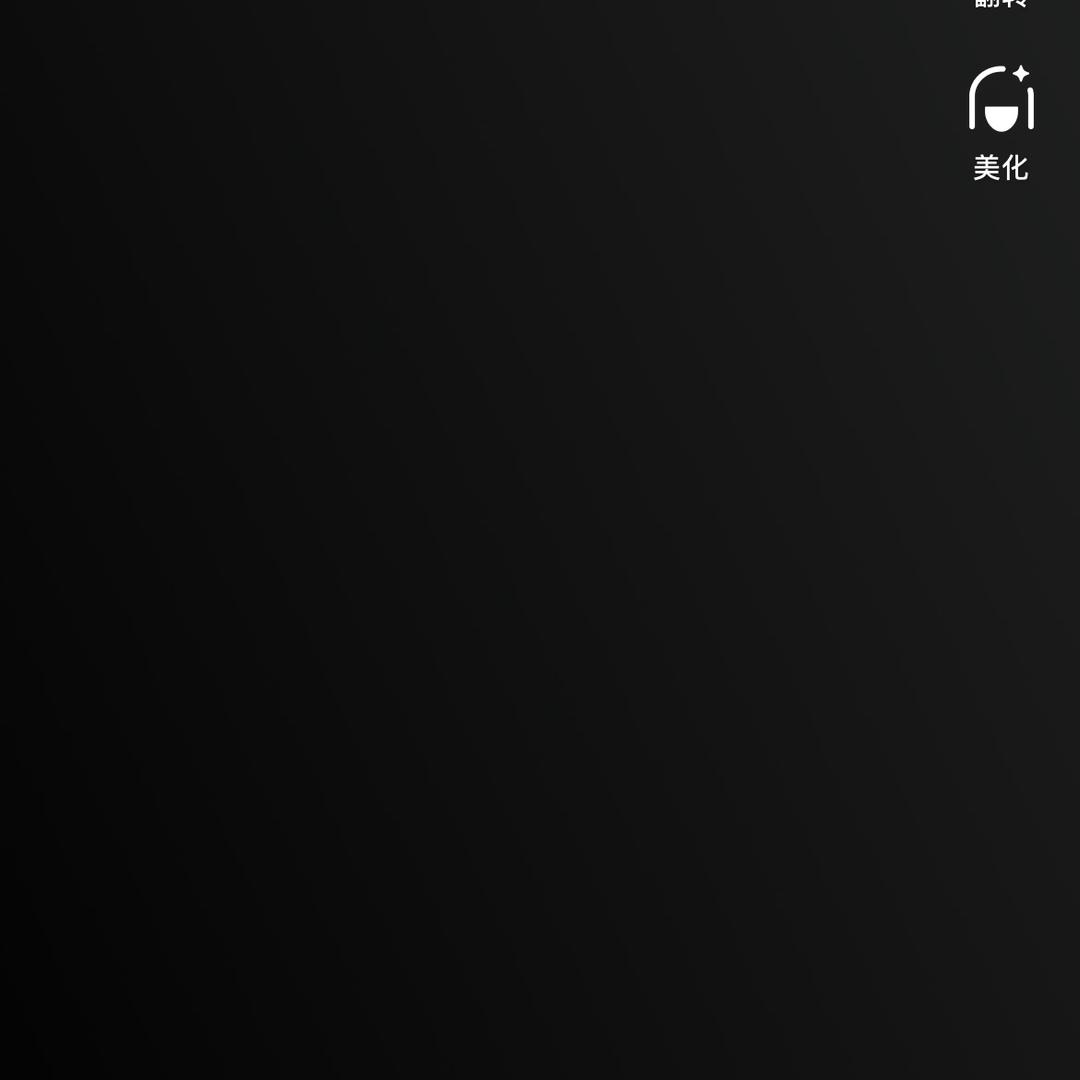
Task: Tap the 翻转 flip camera control
Action: 1000,4
